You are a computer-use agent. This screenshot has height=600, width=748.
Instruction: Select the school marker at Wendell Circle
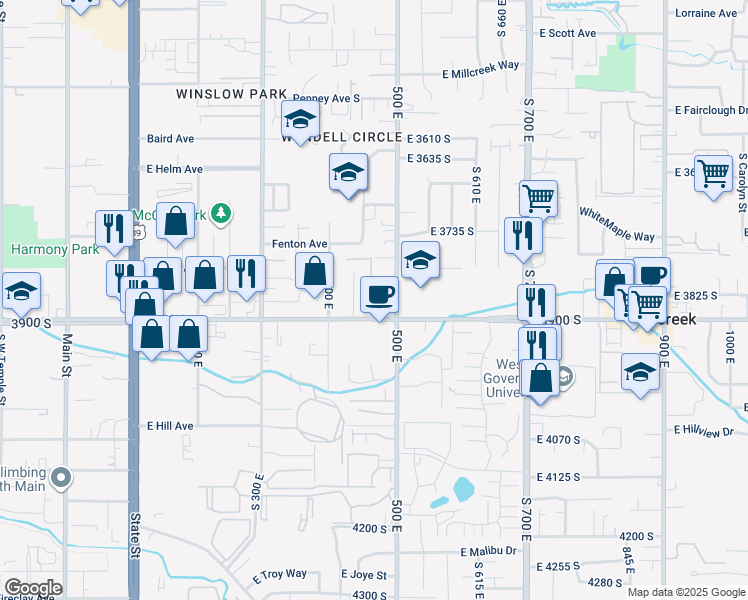[299, 121]
